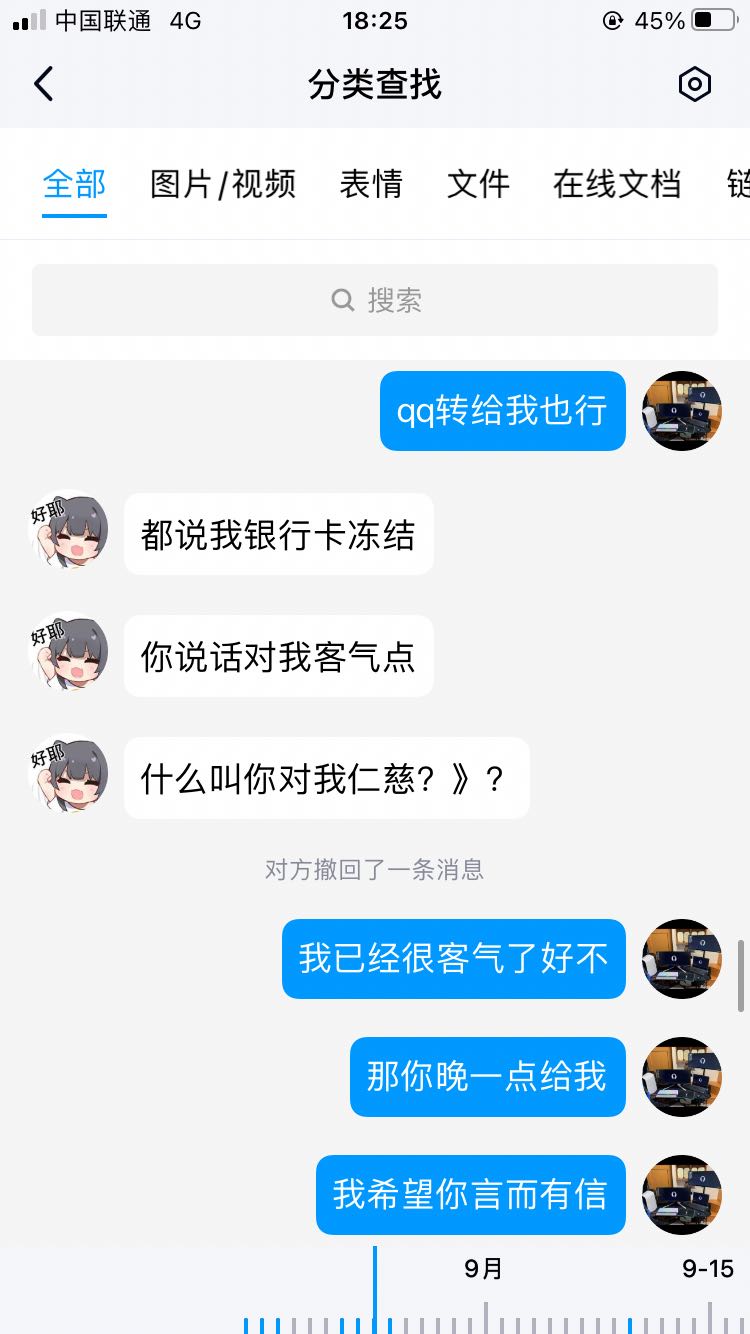The image size is (750, 1334).
Task: Click the 对方撤回了一条消息 notice
Action: [x=374, y=870]
